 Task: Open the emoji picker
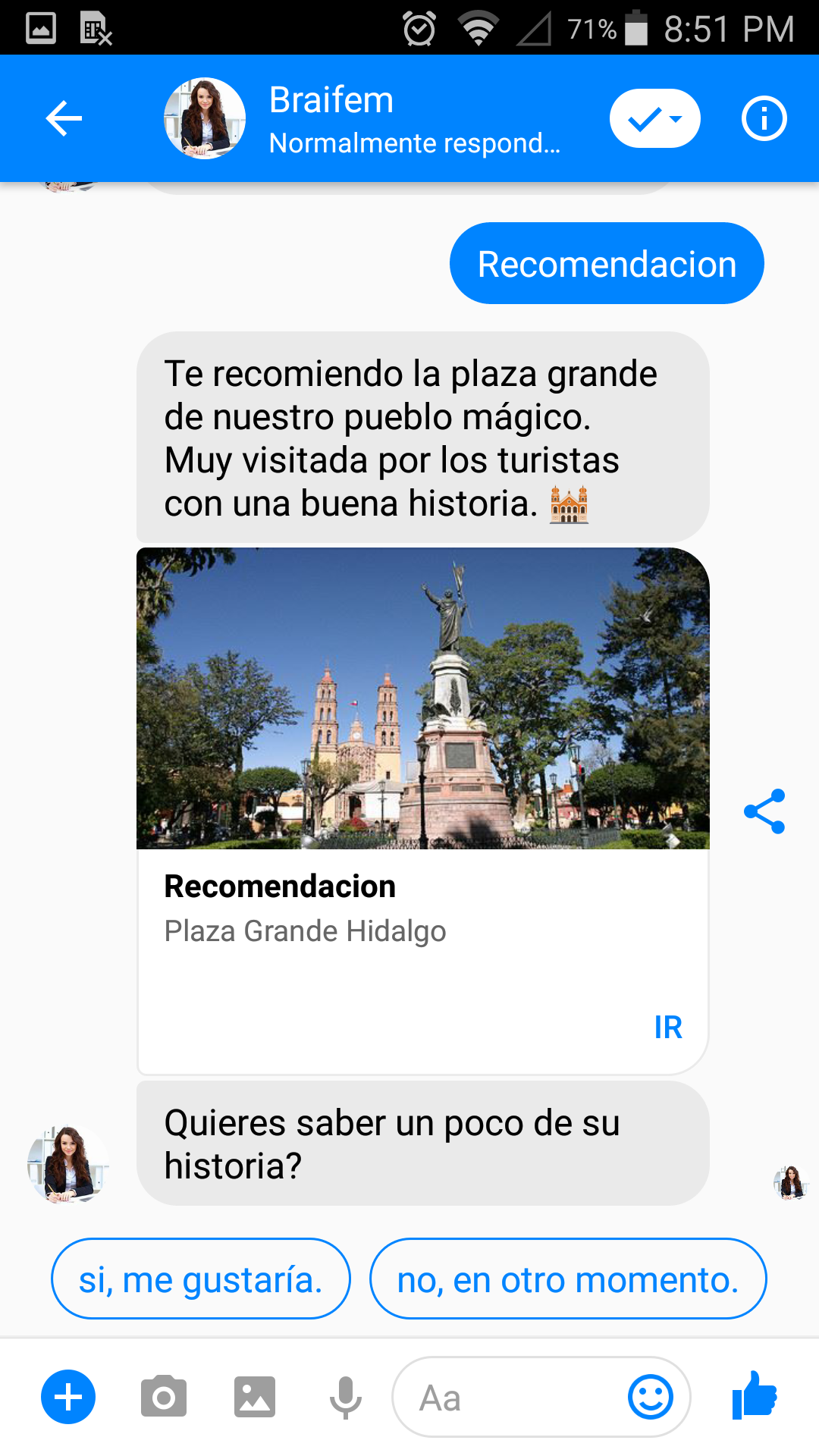(651, 1397)
